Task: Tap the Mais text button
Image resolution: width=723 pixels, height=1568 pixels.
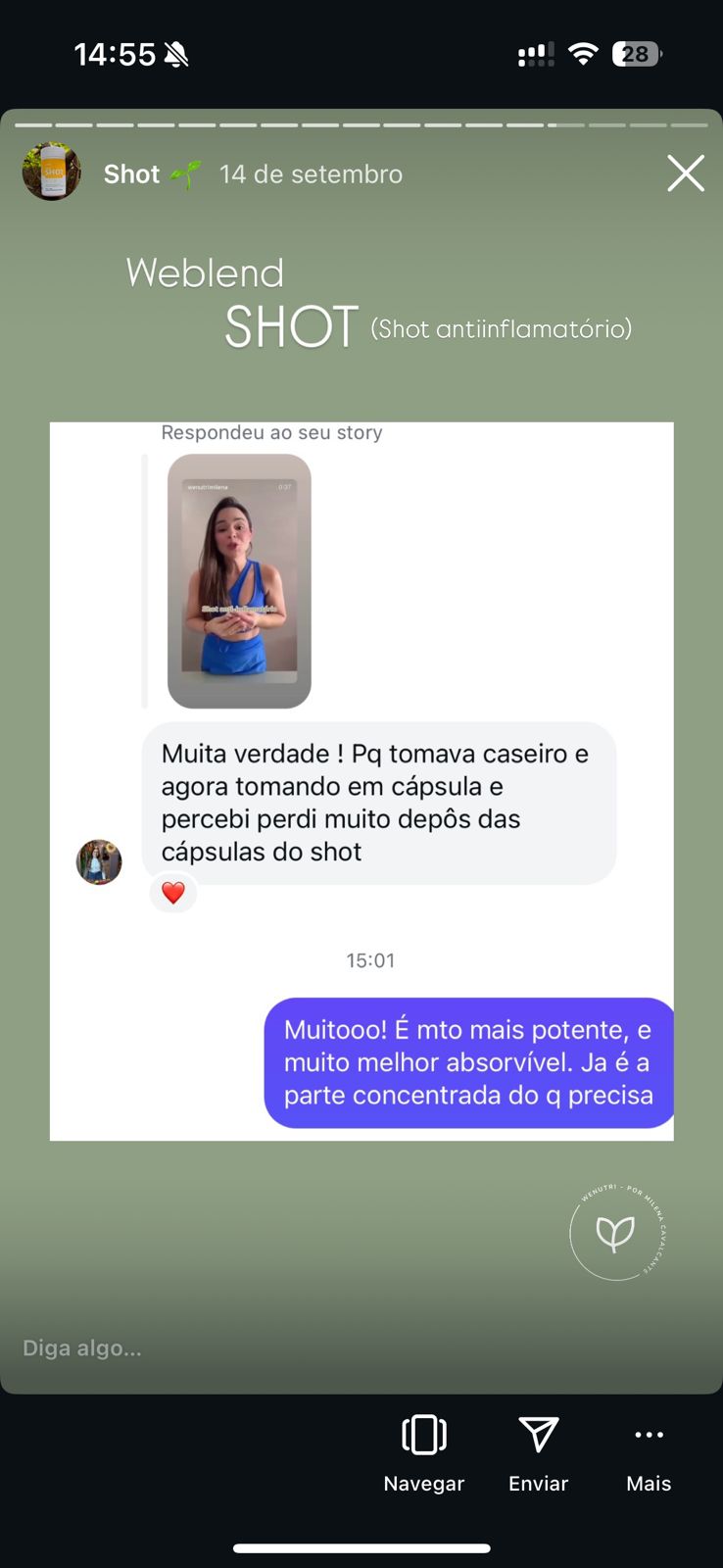Action: coord(648,1483)
